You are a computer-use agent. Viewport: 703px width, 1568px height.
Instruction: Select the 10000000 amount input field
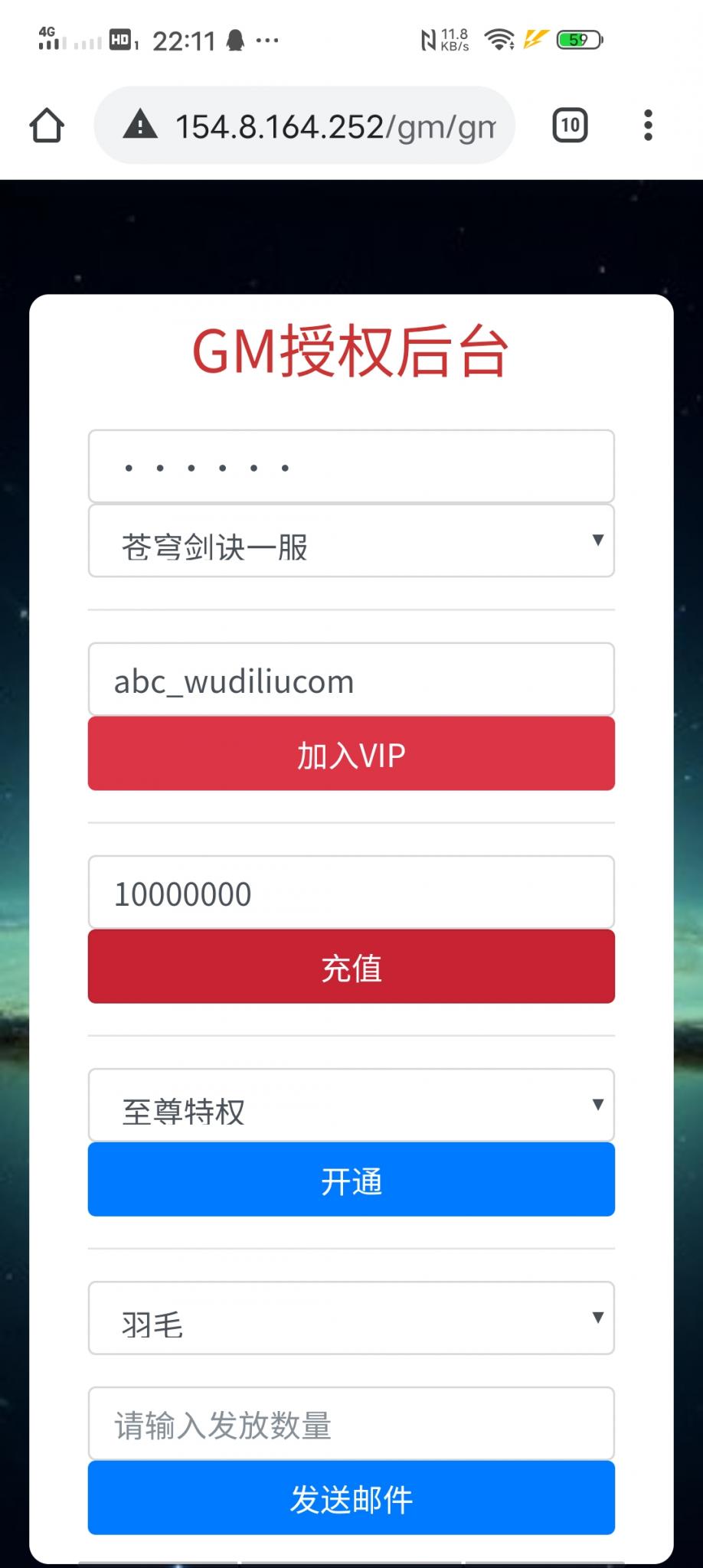pyautogui.click(x=351, y=892)
